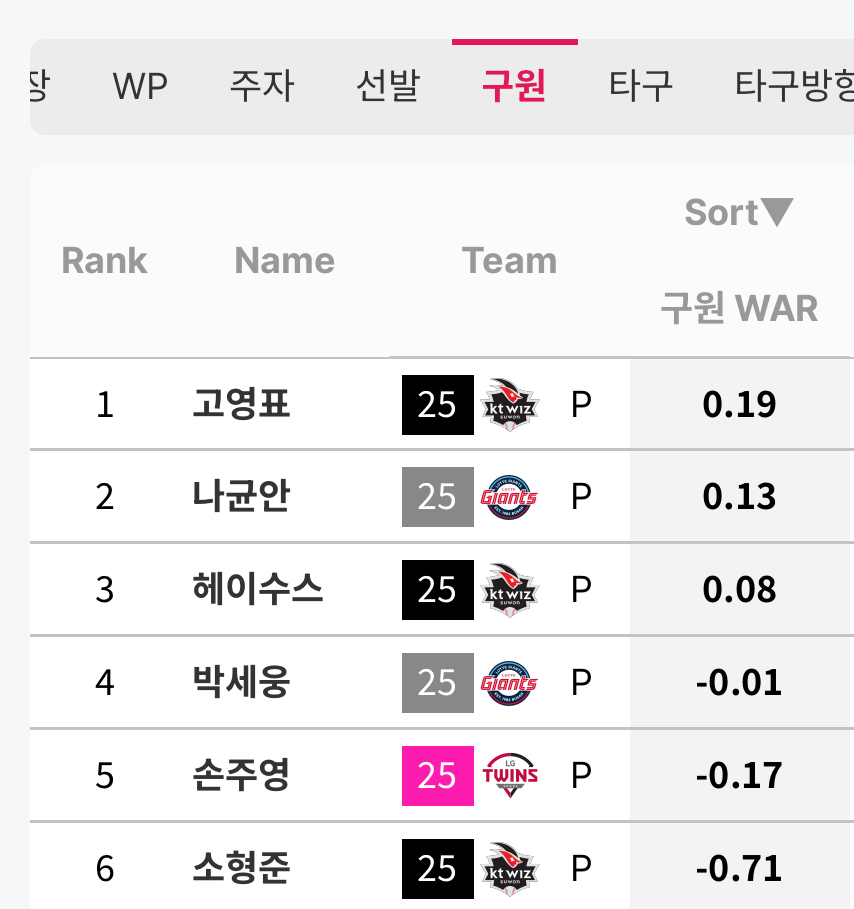Select the 구원 tab

(x=514, y=87)
